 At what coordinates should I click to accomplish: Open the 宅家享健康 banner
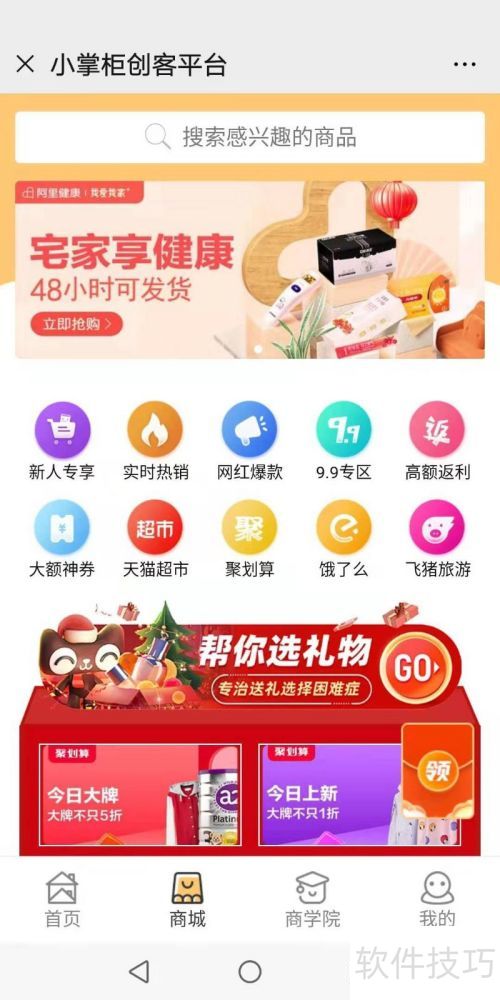[x=250, y=270]
